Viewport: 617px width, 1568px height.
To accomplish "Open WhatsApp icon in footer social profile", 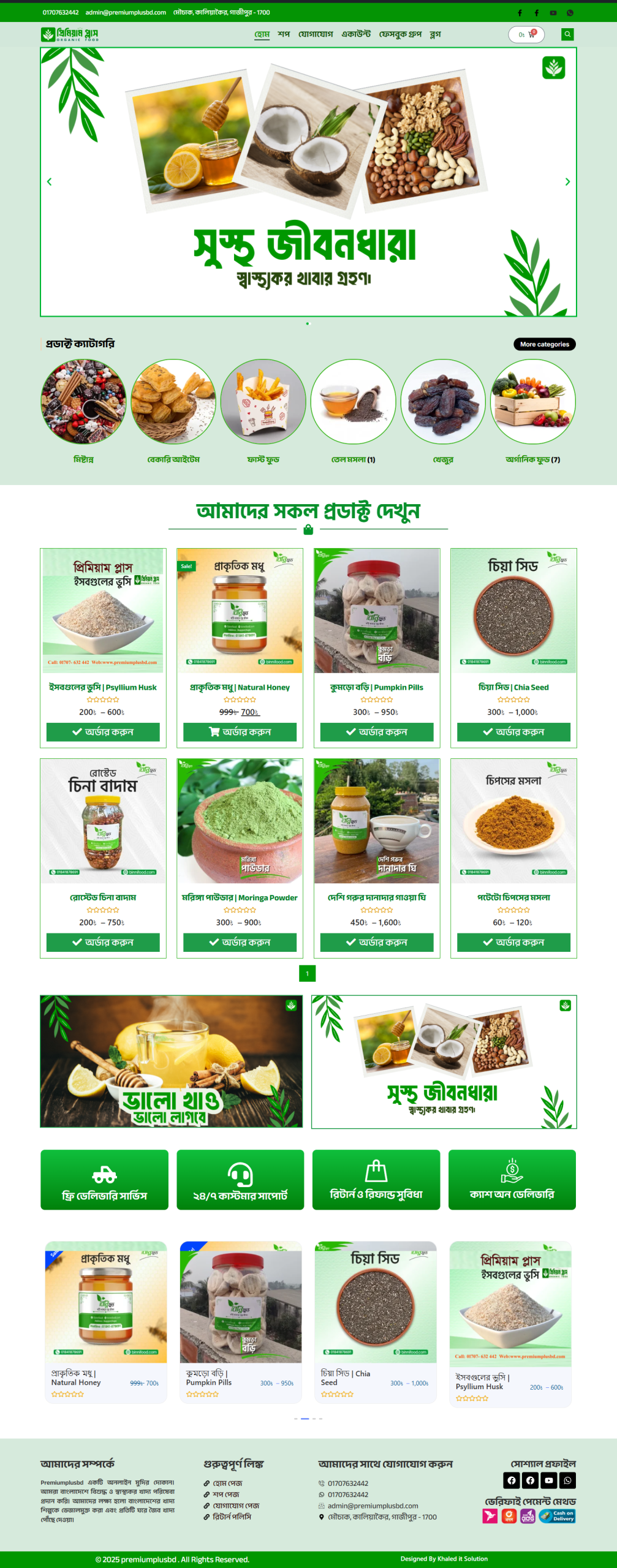I will 567,1480.
